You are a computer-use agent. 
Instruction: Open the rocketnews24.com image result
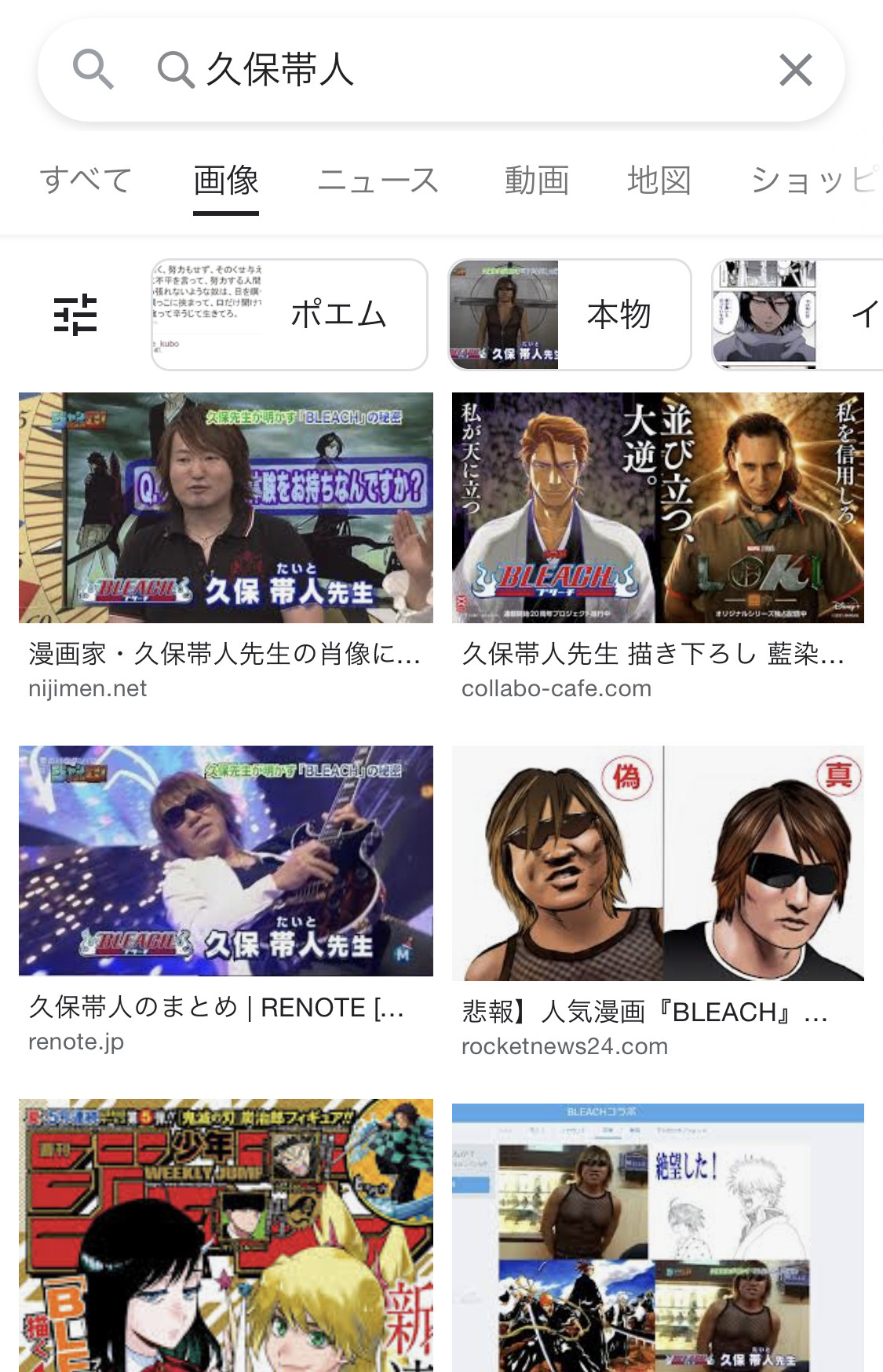pyautogui.click(x=658, y=863)
